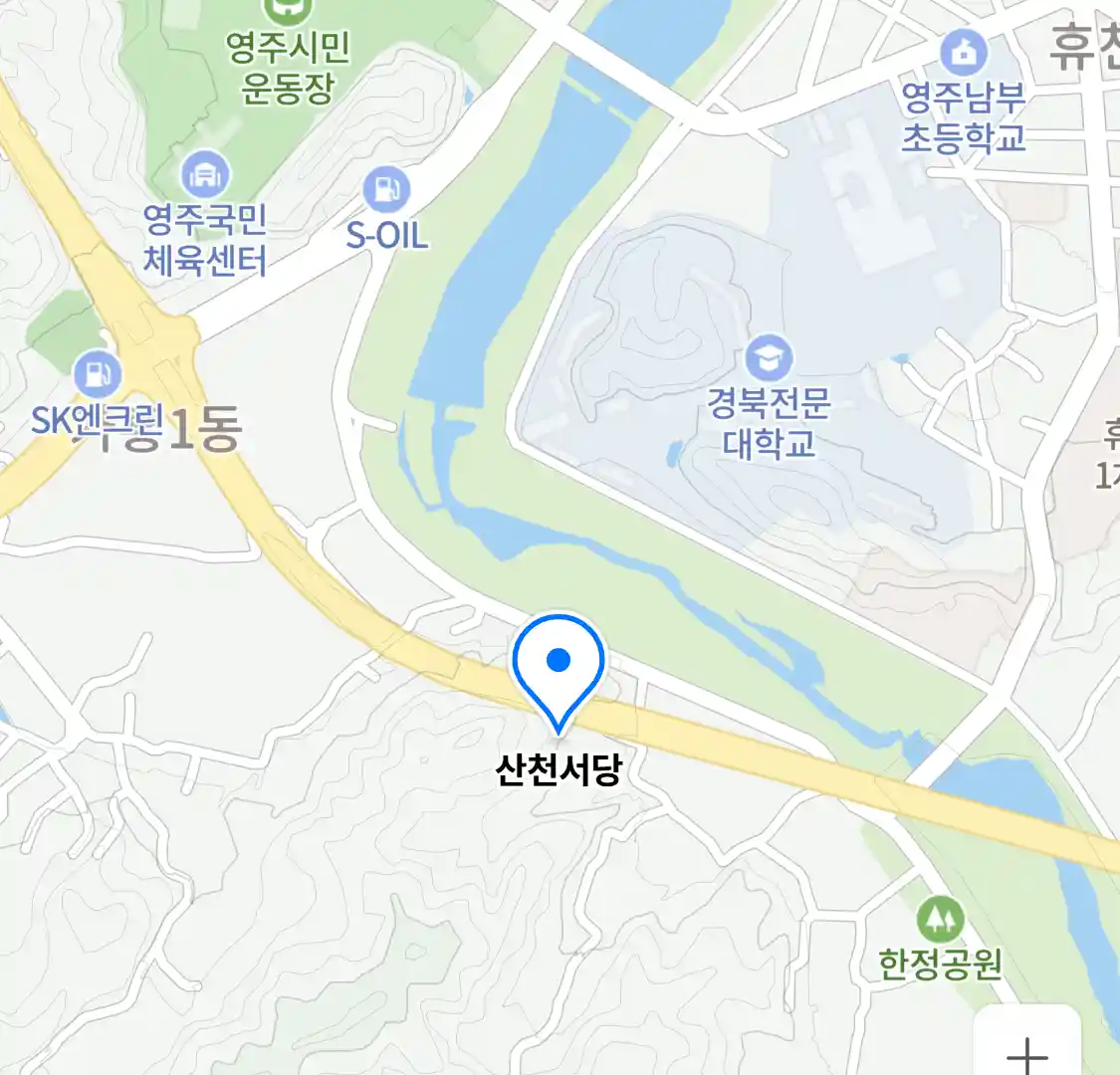Zoom in with the plus button
This screenshot has height=1075, width=1120.
[x=1026, y=1052]
